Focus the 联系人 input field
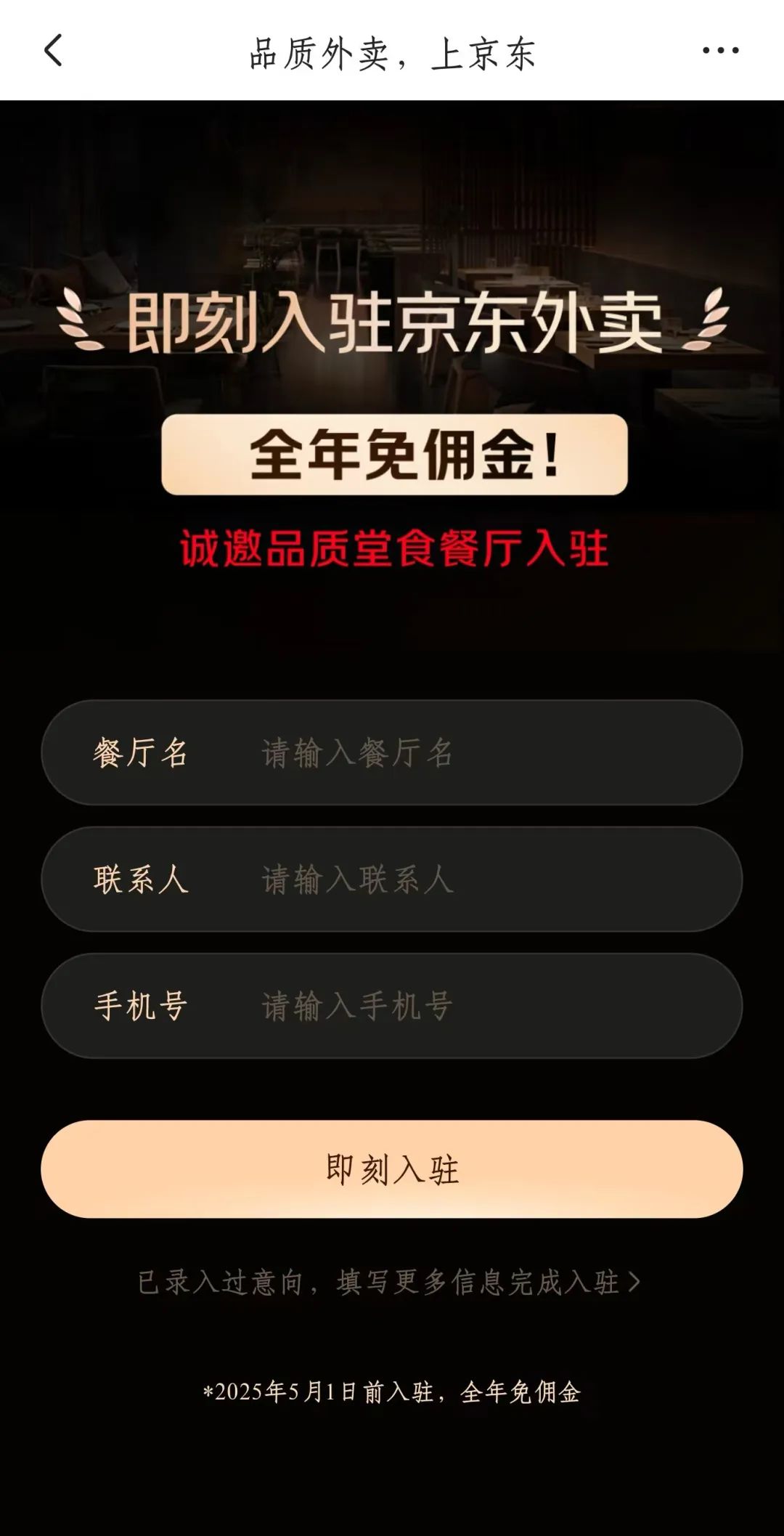The width and height of the screenshot is (784, 1536). tap(392, 879)
